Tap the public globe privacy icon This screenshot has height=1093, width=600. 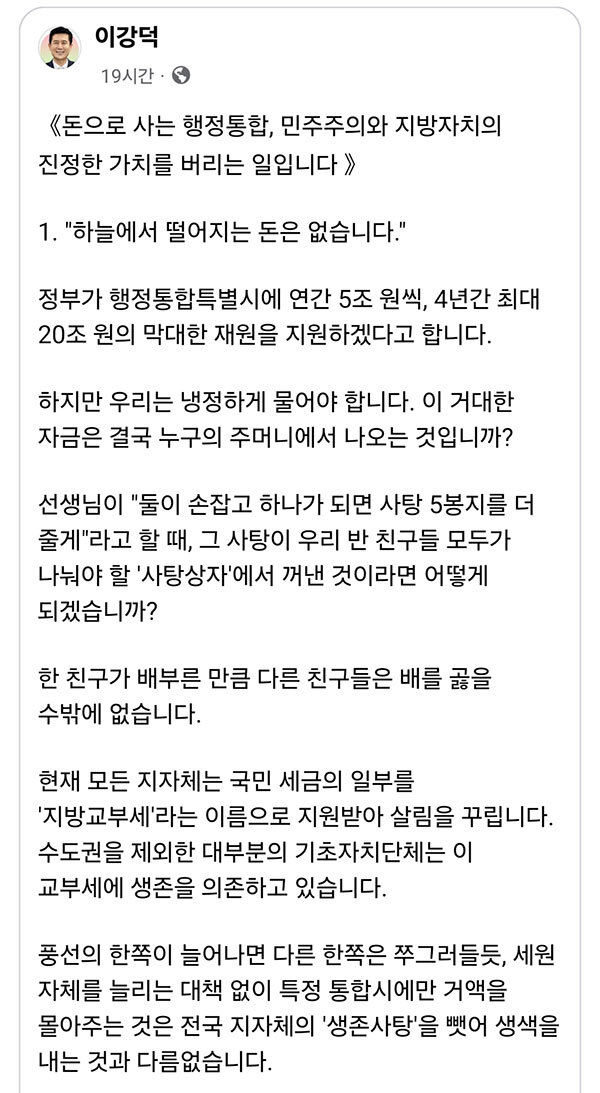[181, 75]
